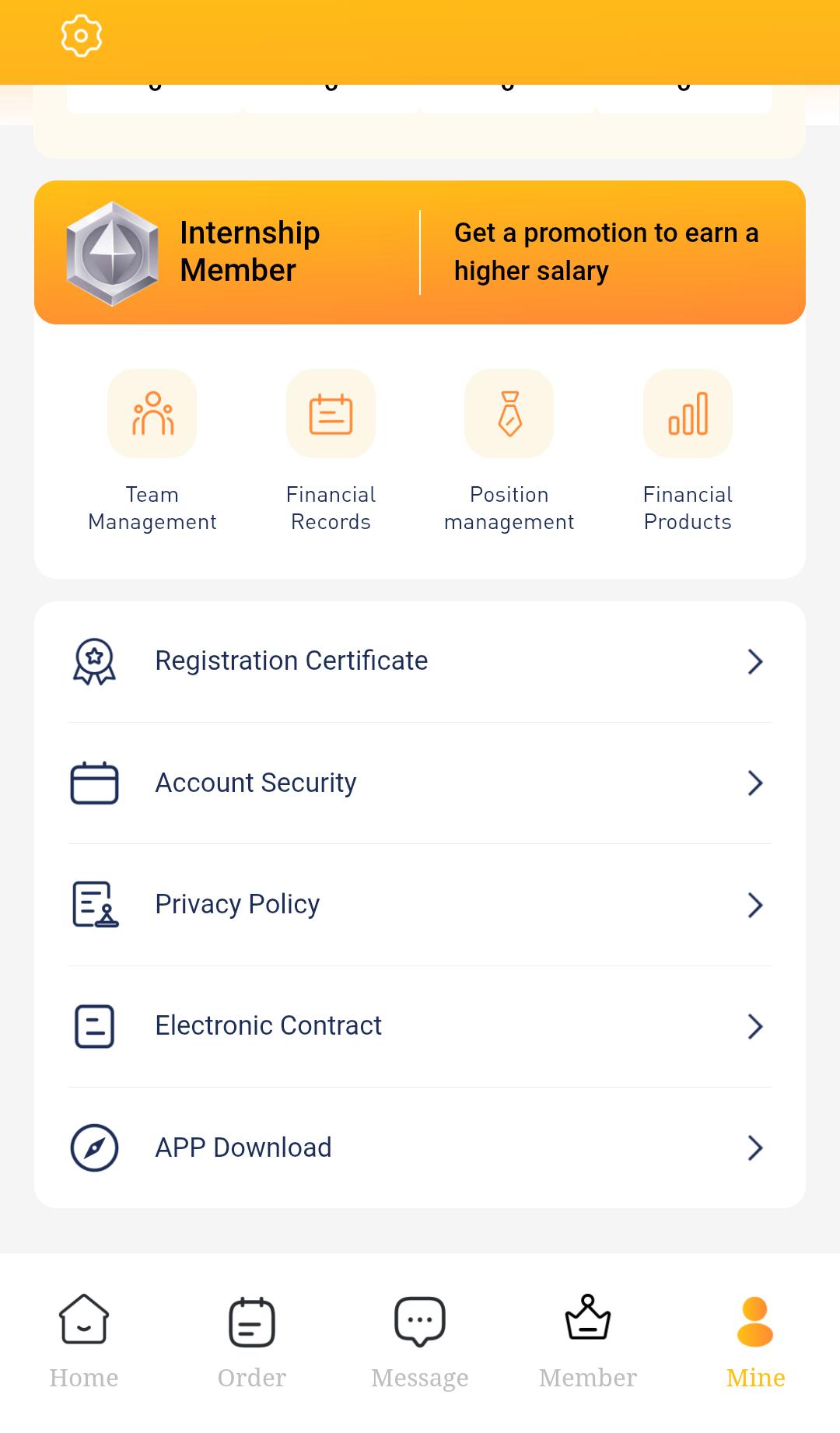
Task: Expand the Account Security section
Action: tap(754, 783)
